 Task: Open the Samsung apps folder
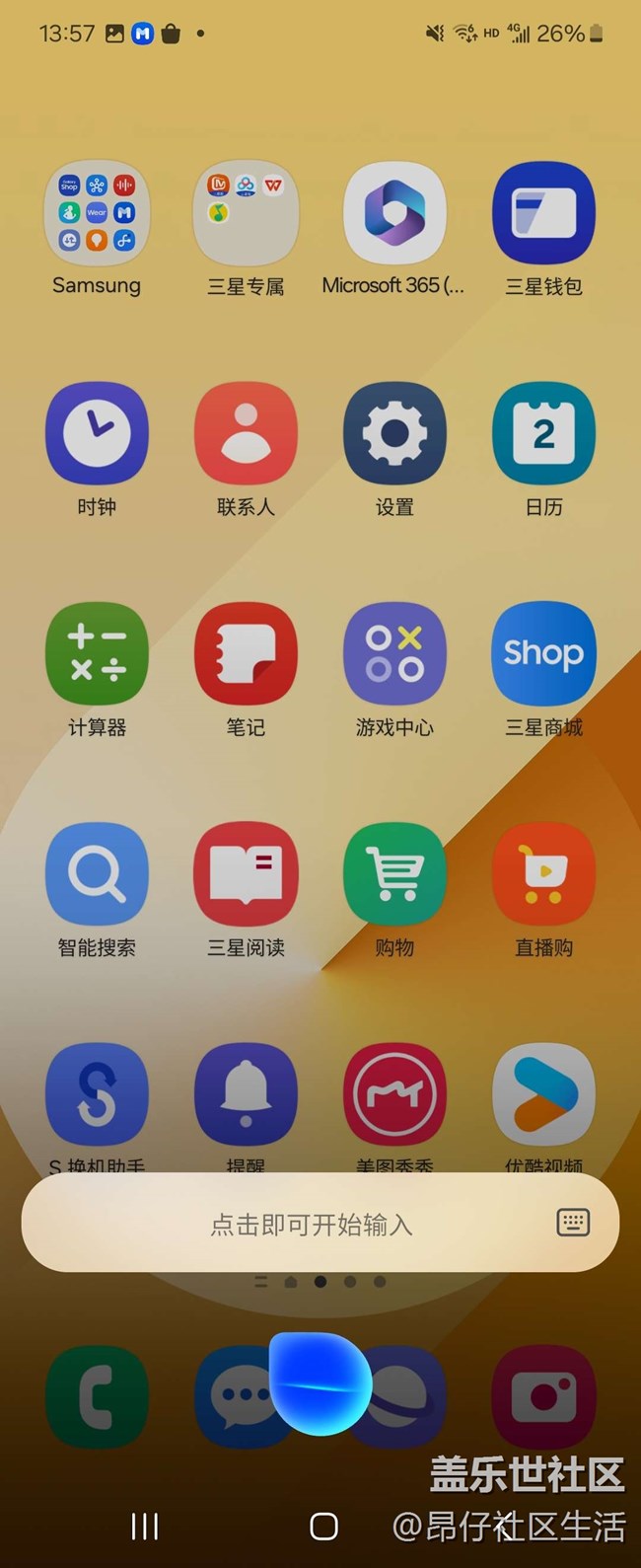pyautogui.click(x=97, y=213)
